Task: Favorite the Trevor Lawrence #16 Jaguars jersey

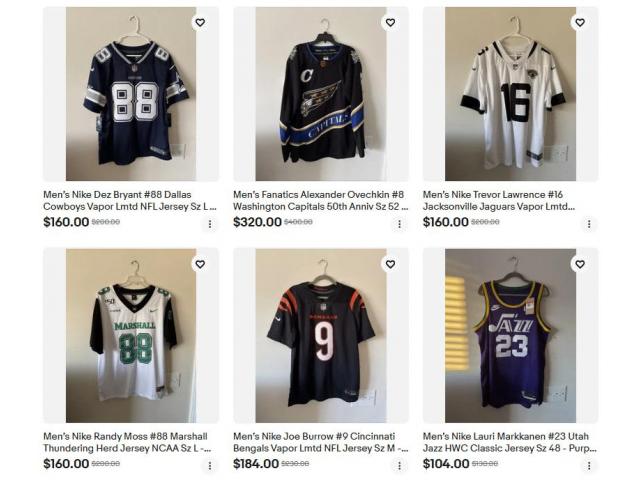Action: [x=579, y=22]
